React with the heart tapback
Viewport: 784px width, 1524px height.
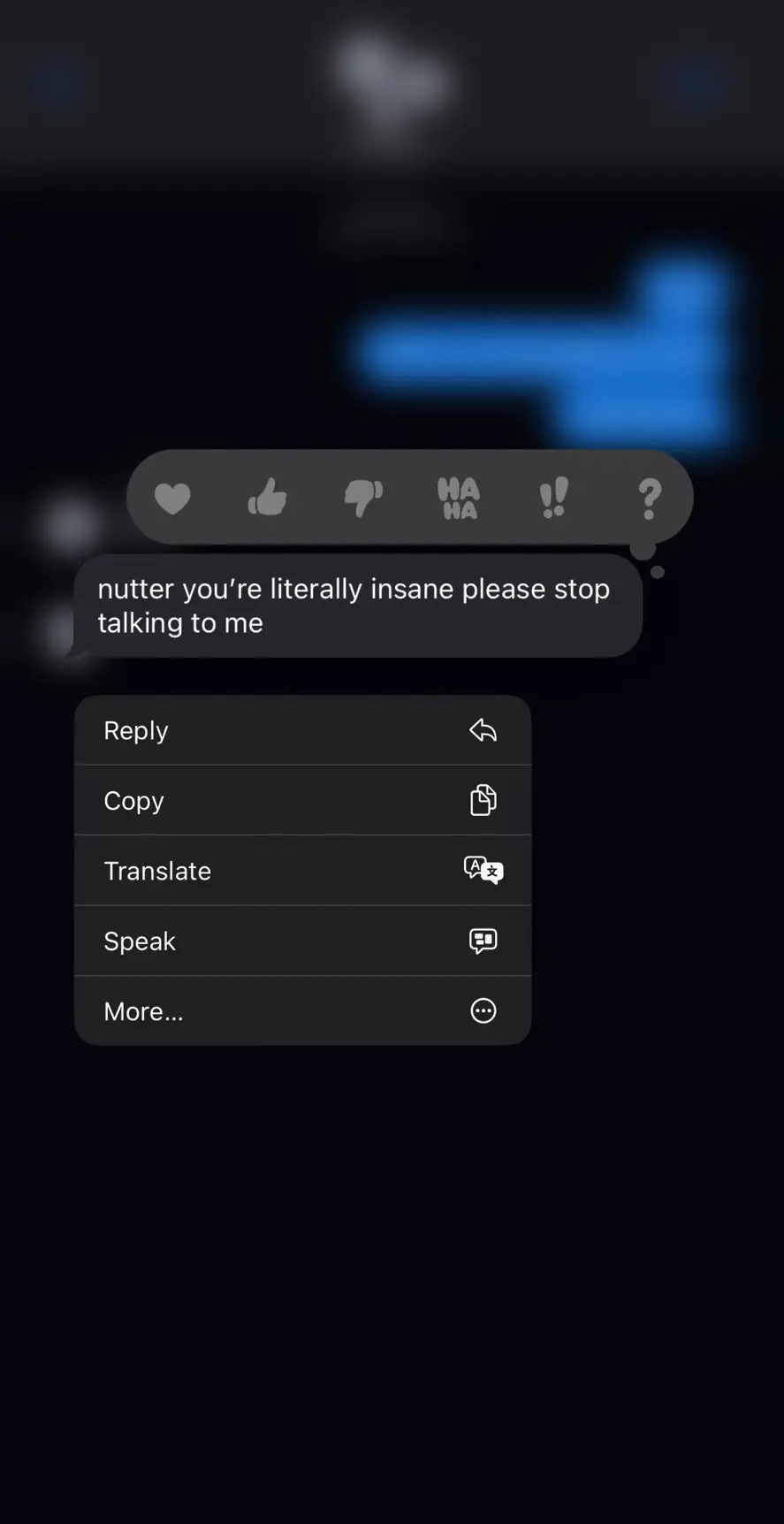pyautogui.click(x=172, y=499)
